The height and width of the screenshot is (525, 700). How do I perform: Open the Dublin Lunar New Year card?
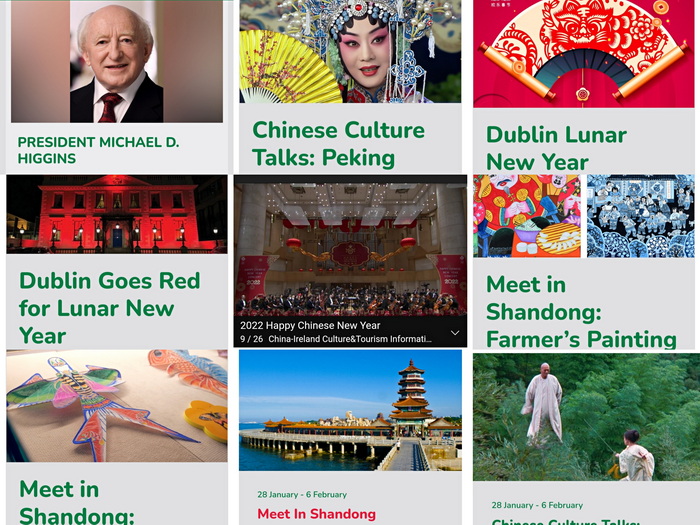tap(556, 148)
